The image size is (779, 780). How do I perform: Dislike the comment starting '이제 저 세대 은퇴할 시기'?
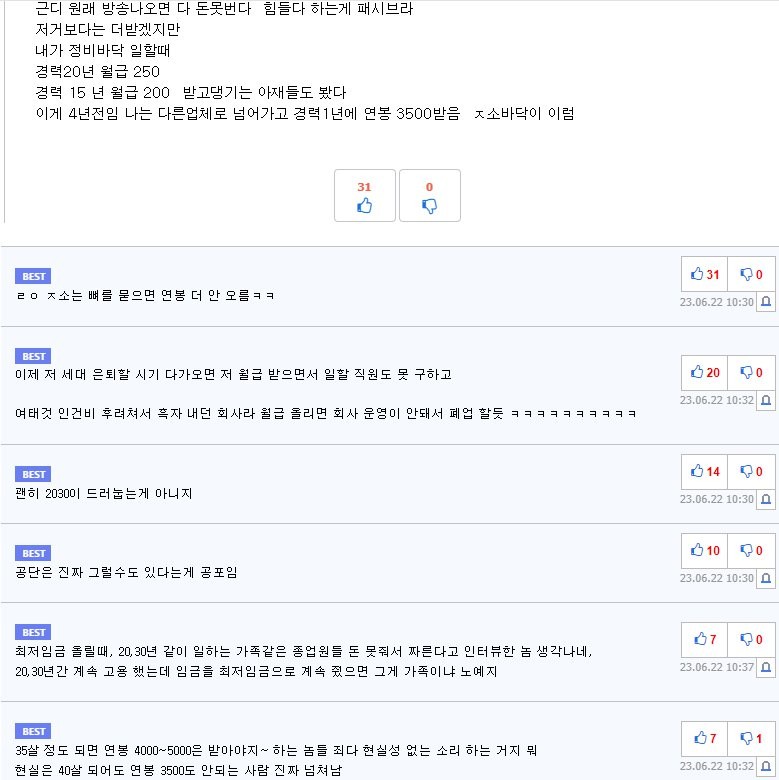[751, 372]
